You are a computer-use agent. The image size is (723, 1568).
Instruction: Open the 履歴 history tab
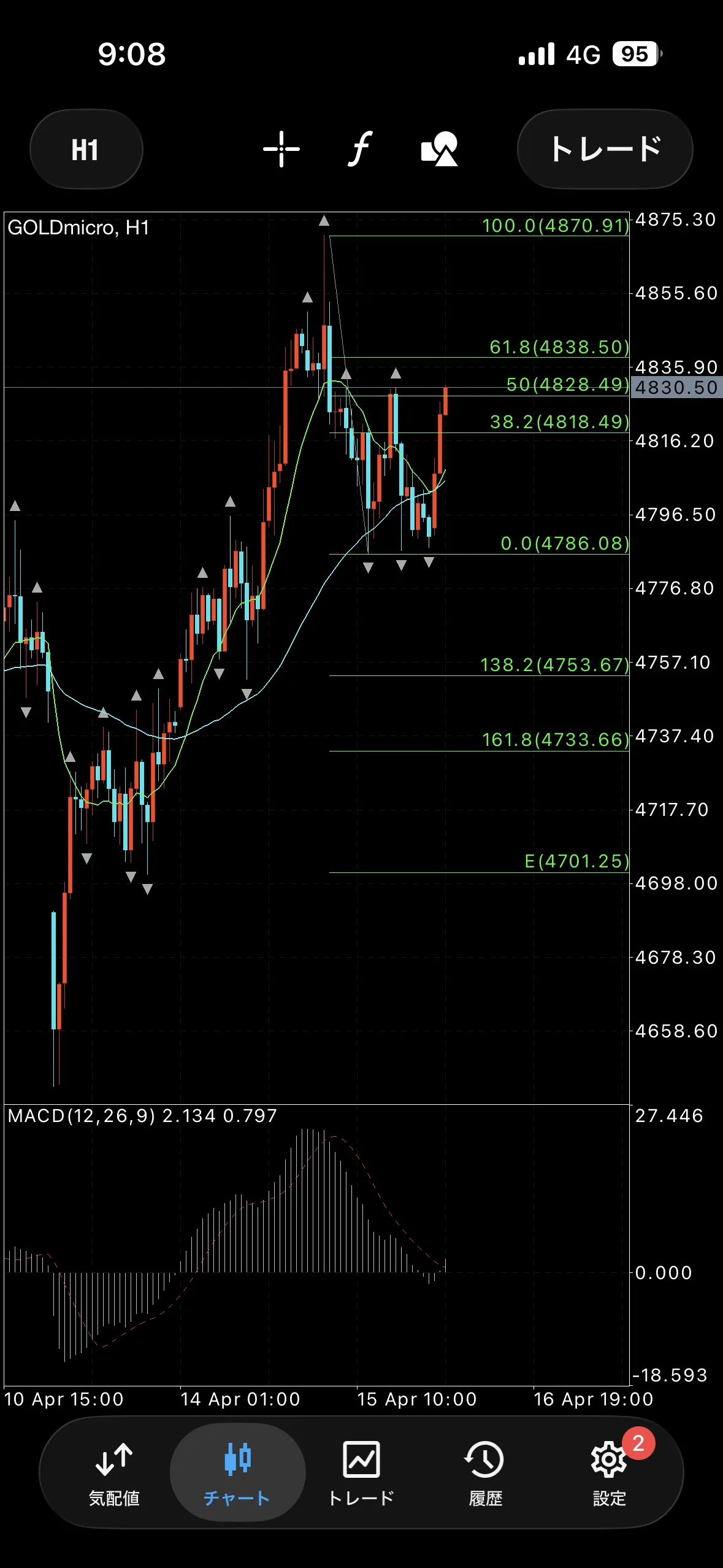click(x=485, y=1474)
